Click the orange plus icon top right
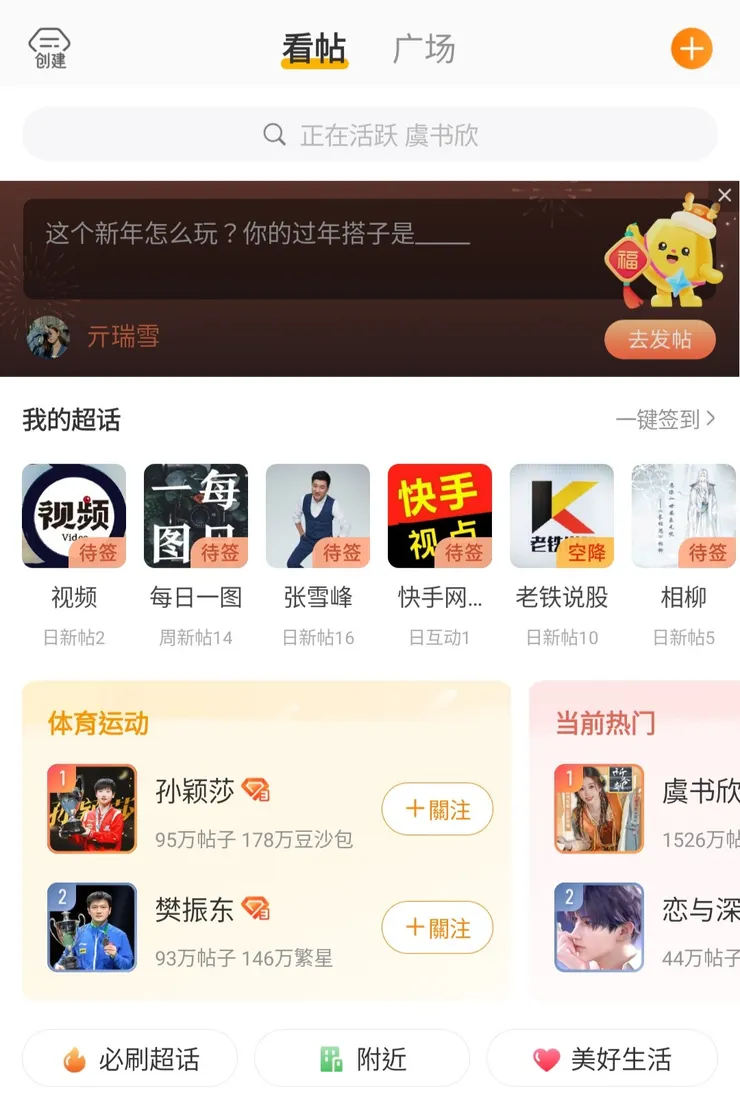 click(691, 48)
